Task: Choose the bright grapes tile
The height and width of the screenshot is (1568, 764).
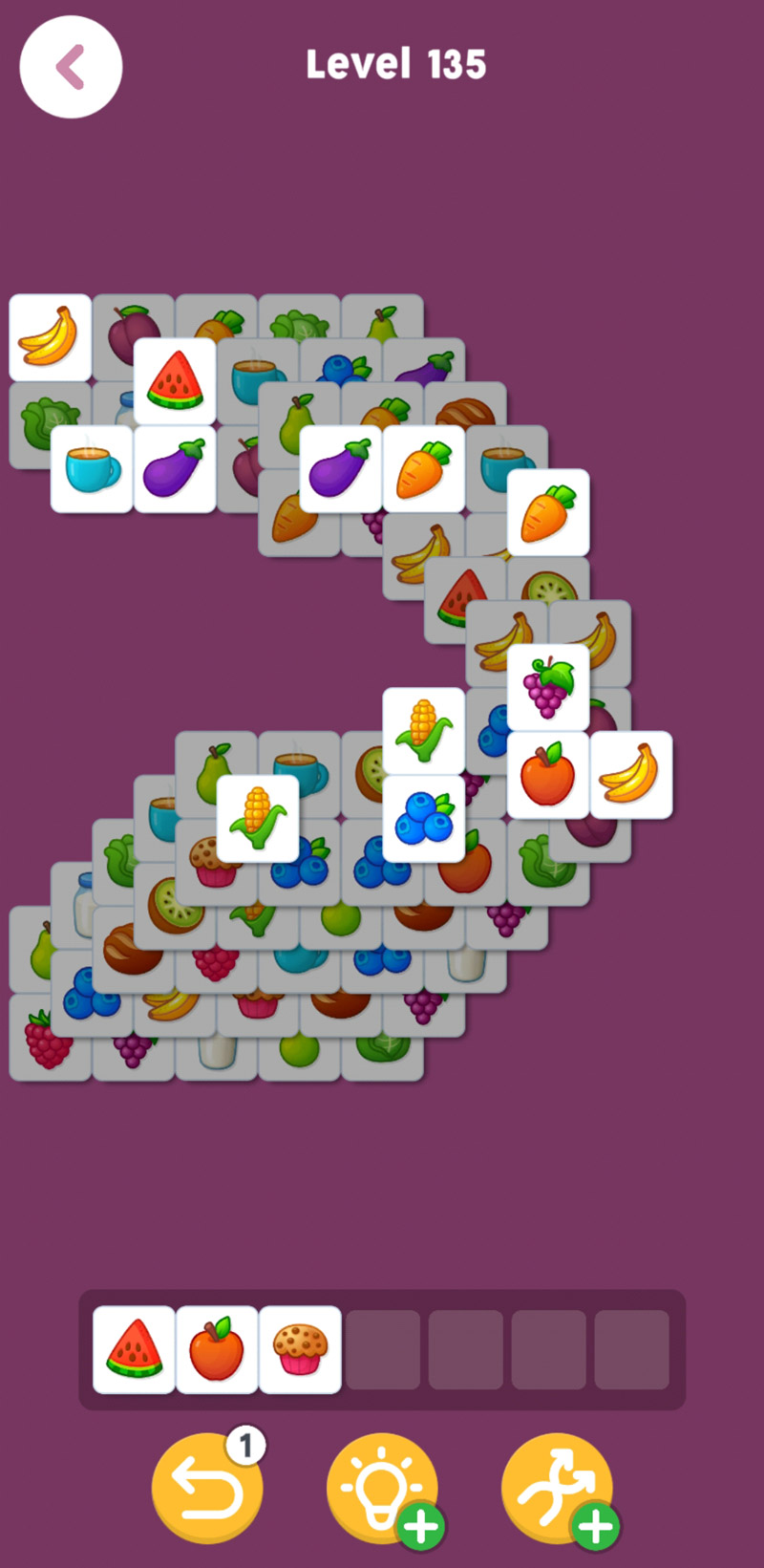Action: point(548,687)
